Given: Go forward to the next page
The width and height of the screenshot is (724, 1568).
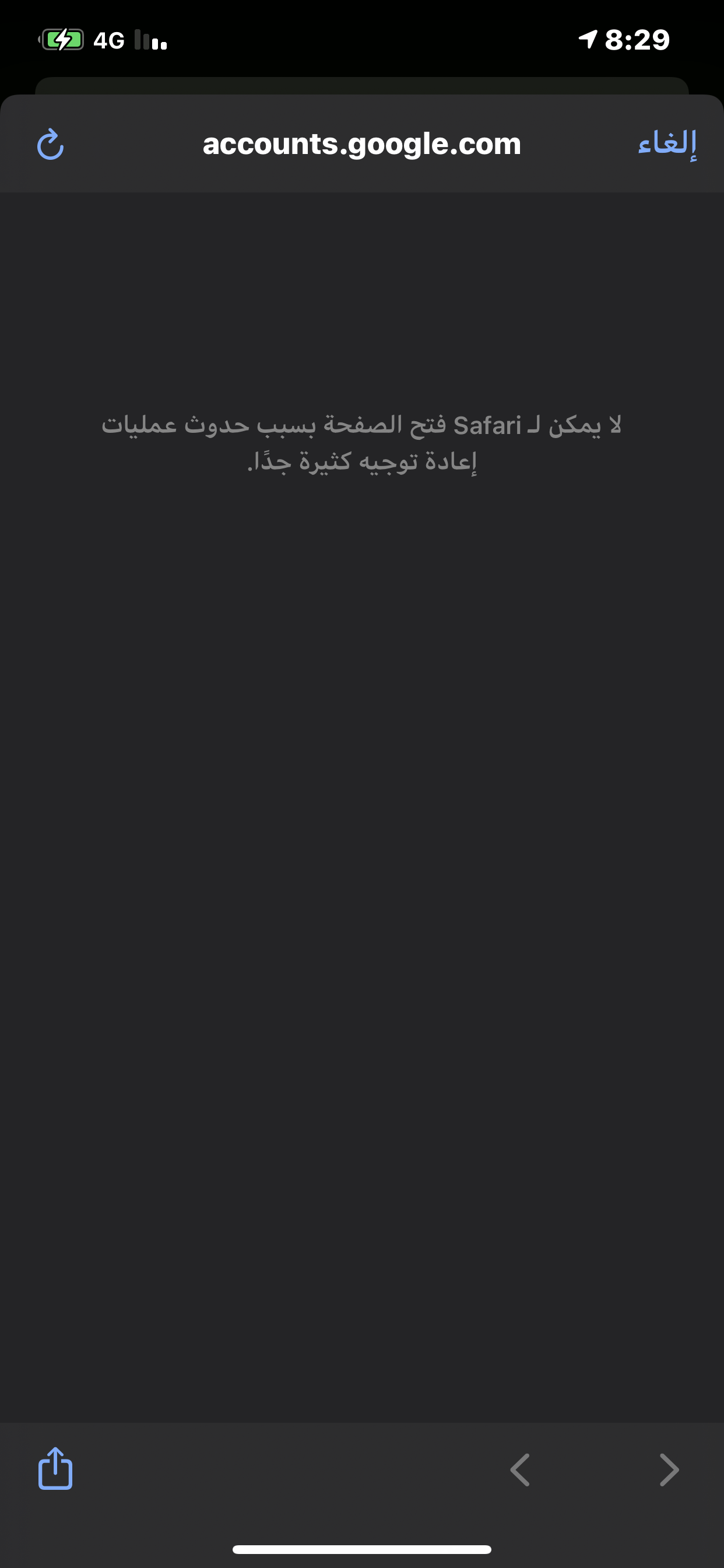Looking at the screenshot, I should (669, 1470).
